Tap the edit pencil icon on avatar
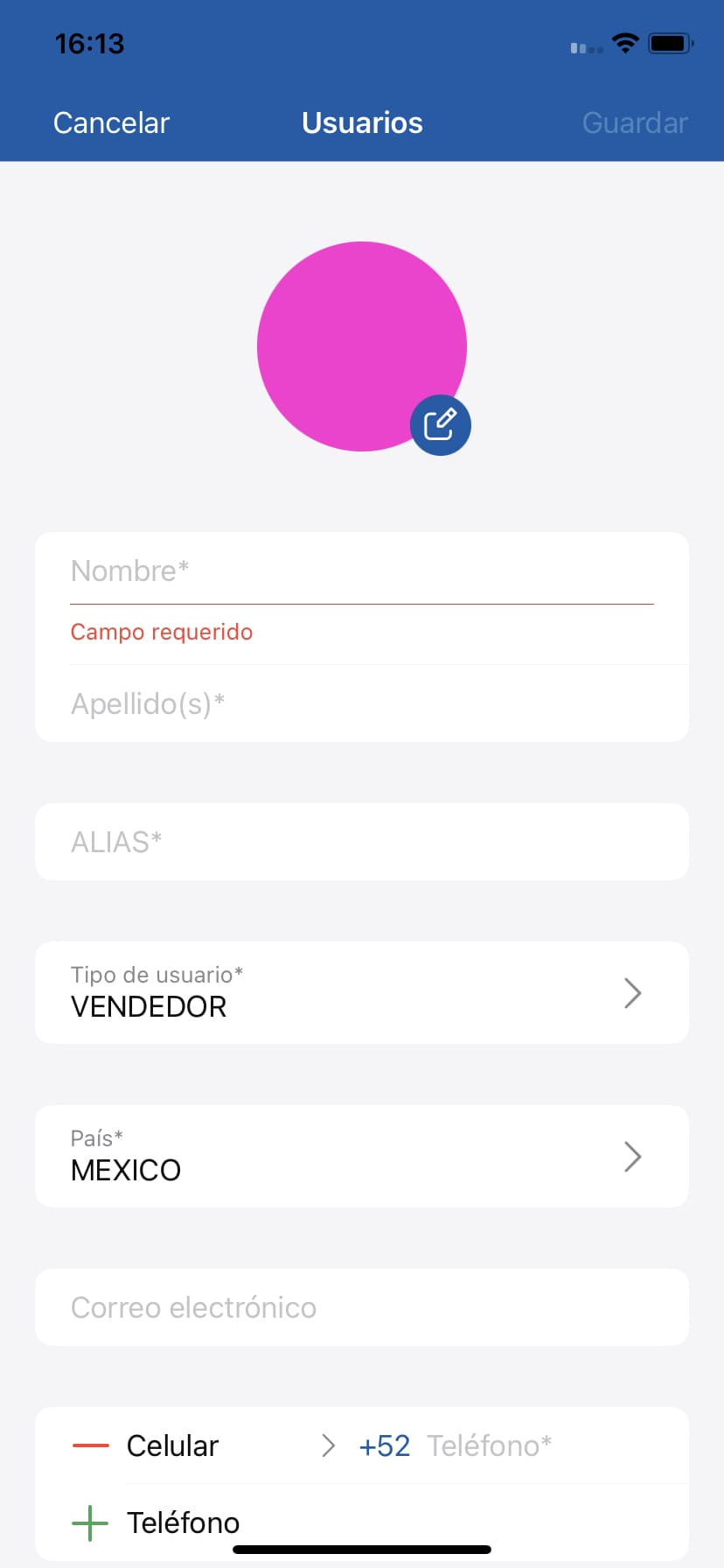The width and height of the screenshot is (724, 1568). tap(441, 424)
